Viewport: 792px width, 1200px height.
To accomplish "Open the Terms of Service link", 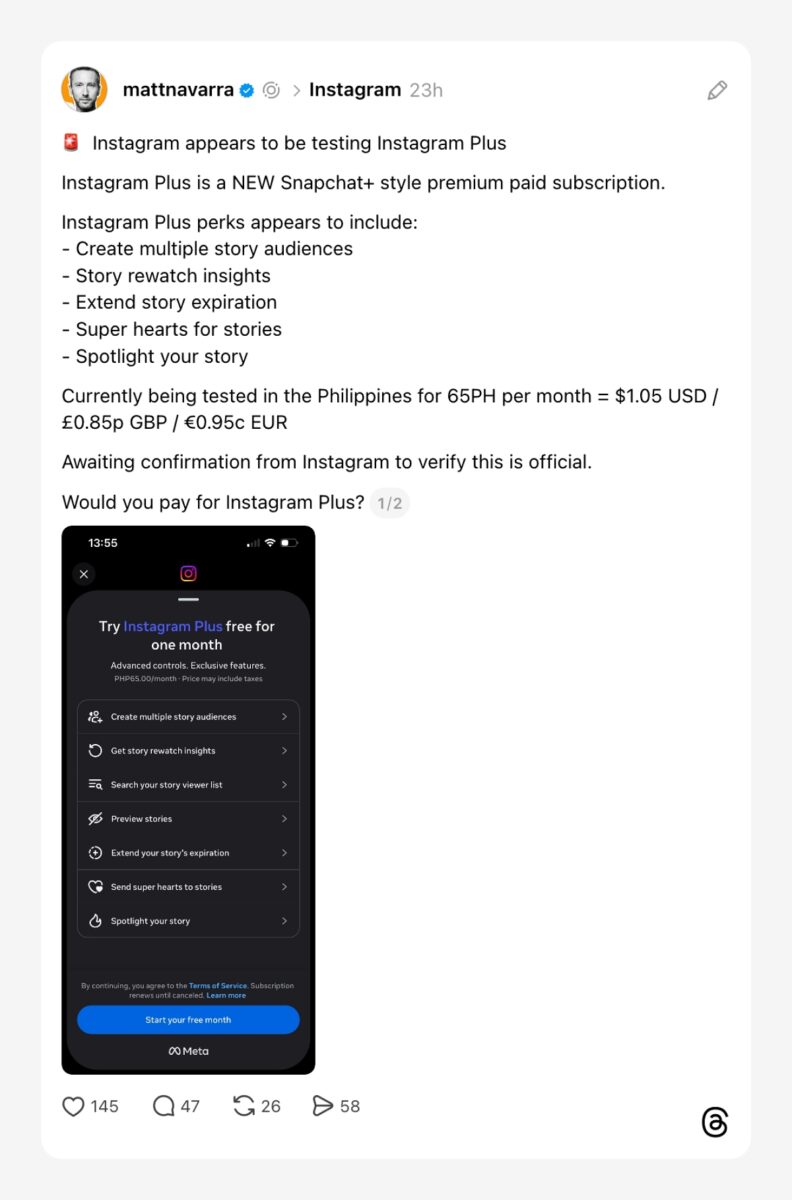I will [x=218, y=985].
